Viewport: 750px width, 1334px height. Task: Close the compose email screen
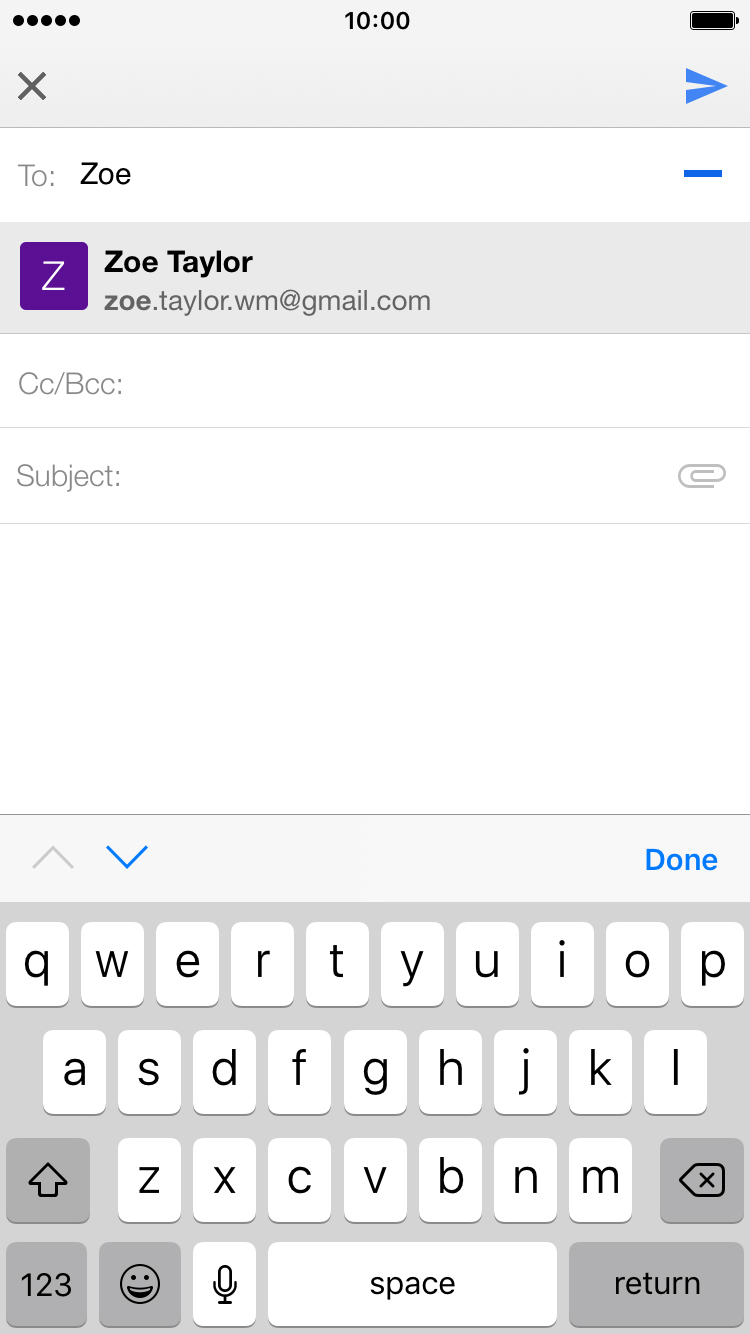click(x=32, y=86)
